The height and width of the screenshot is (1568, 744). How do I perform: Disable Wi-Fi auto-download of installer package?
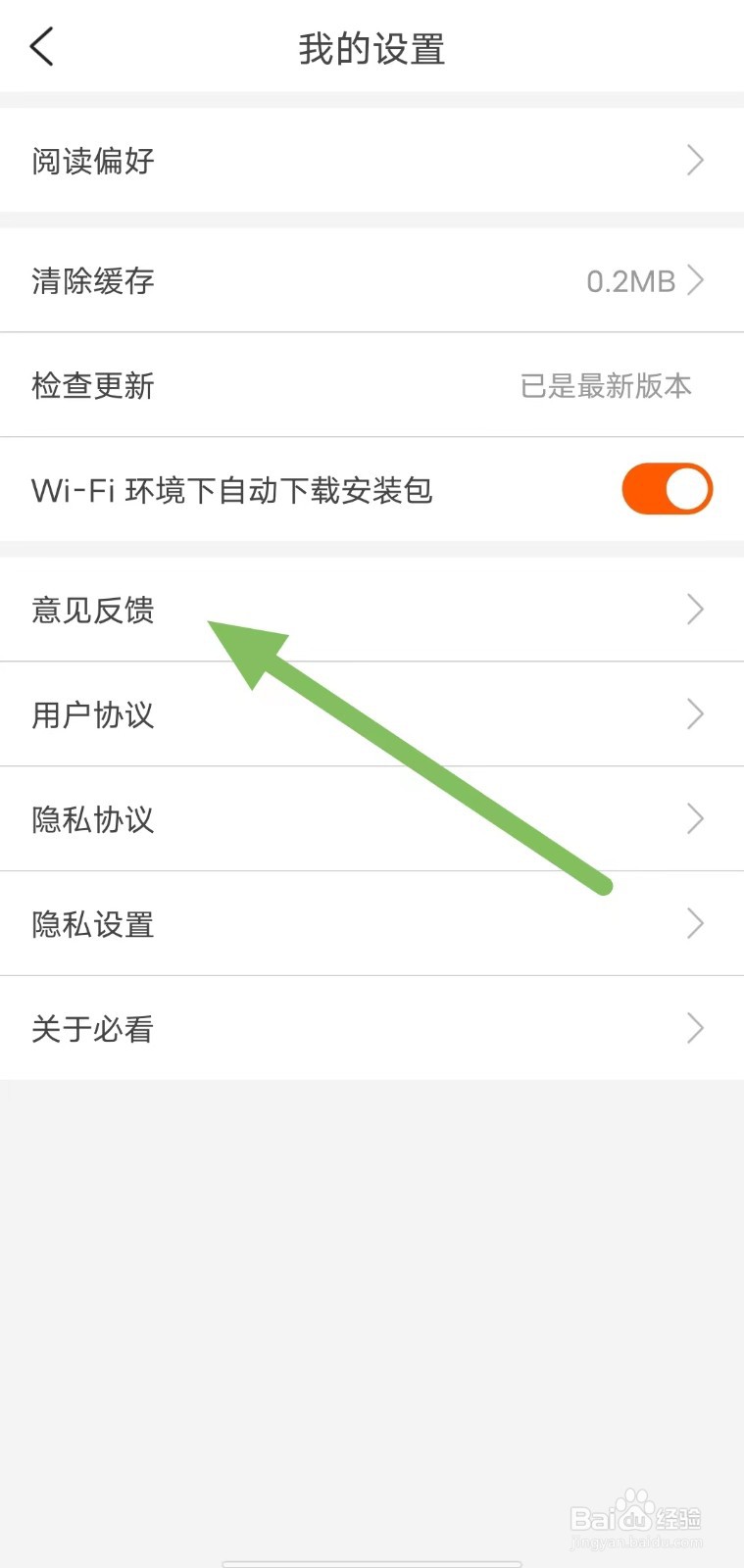click(x=668, y=488)
